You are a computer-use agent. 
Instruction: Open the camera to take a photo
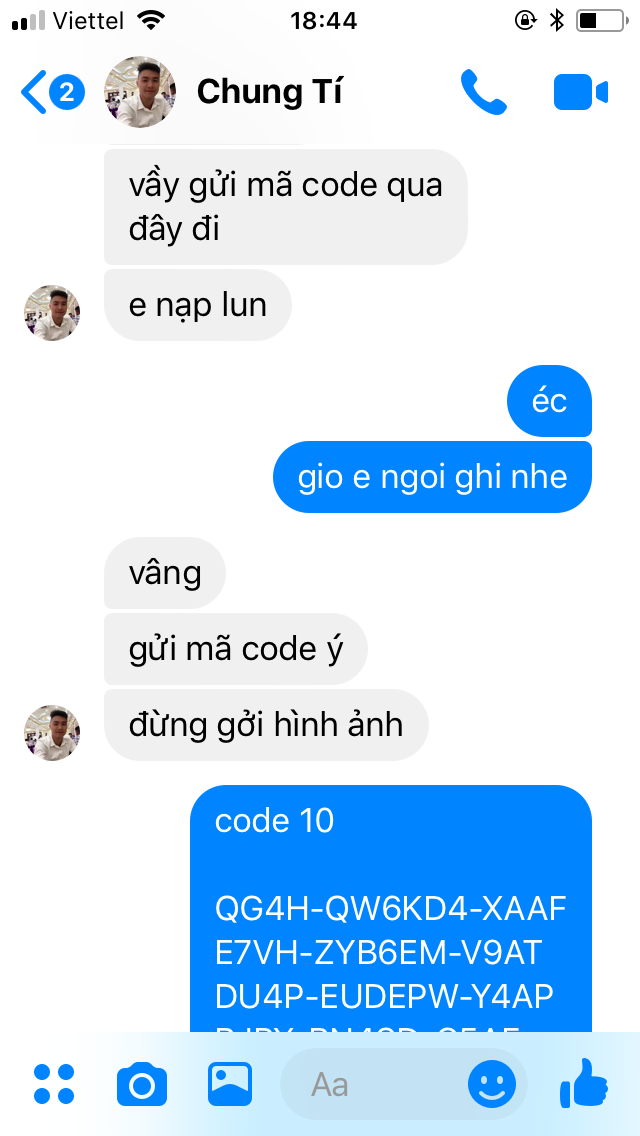tap(141, 1084)
